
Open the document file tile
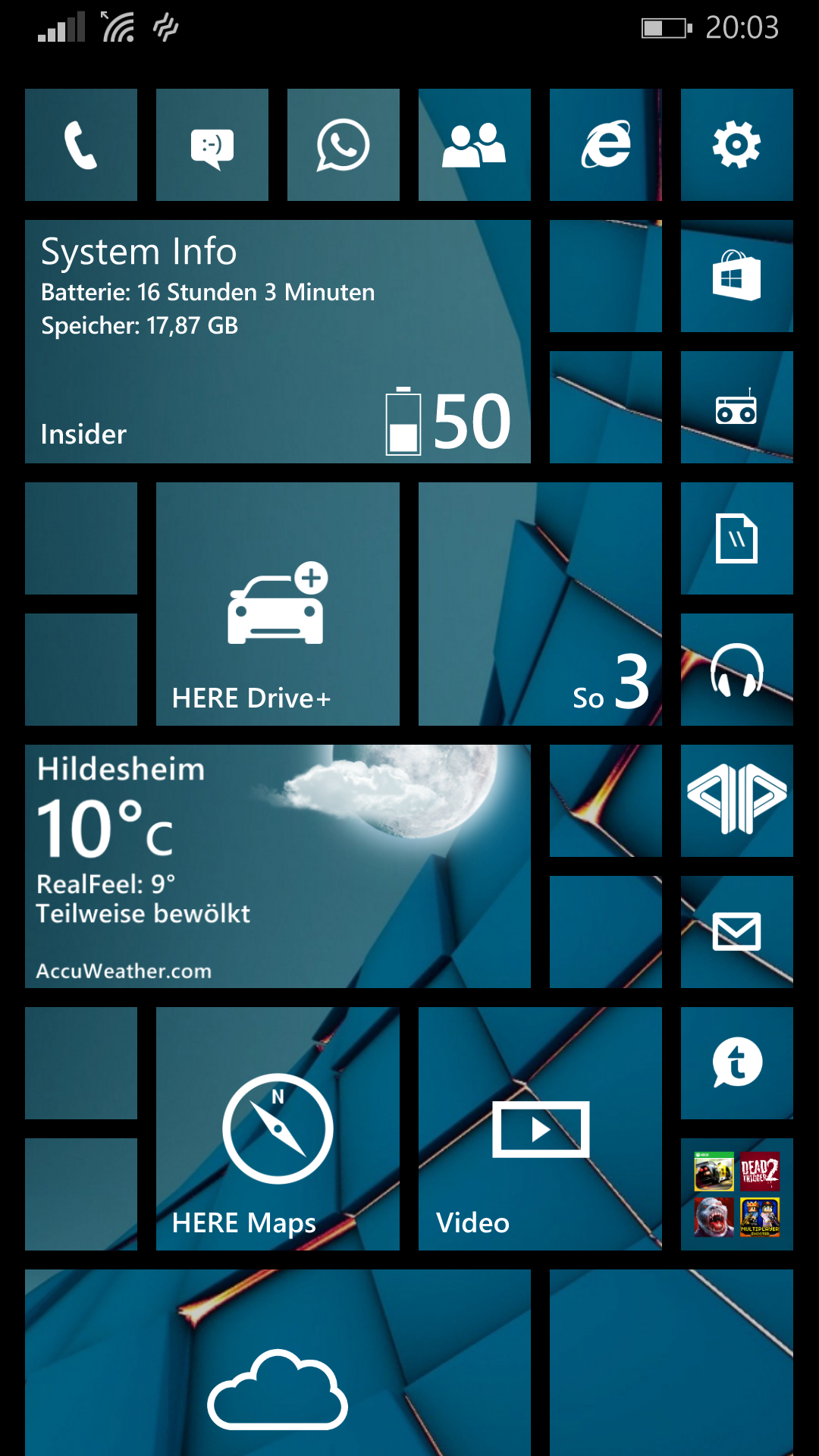point(737,538)
